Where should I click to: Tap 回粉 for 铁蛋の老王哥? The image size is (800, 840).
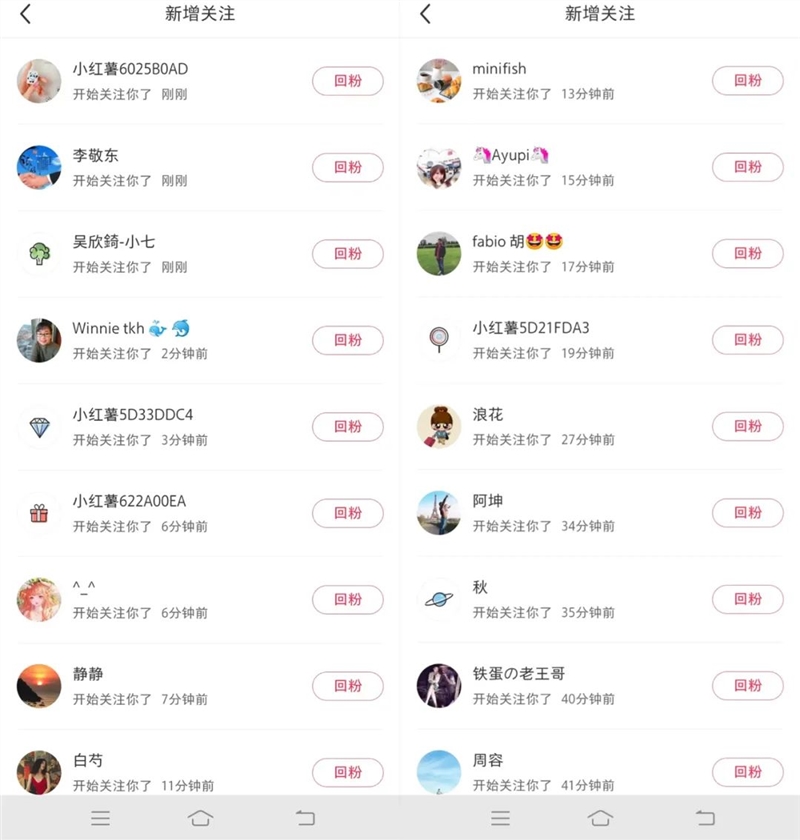747,686
